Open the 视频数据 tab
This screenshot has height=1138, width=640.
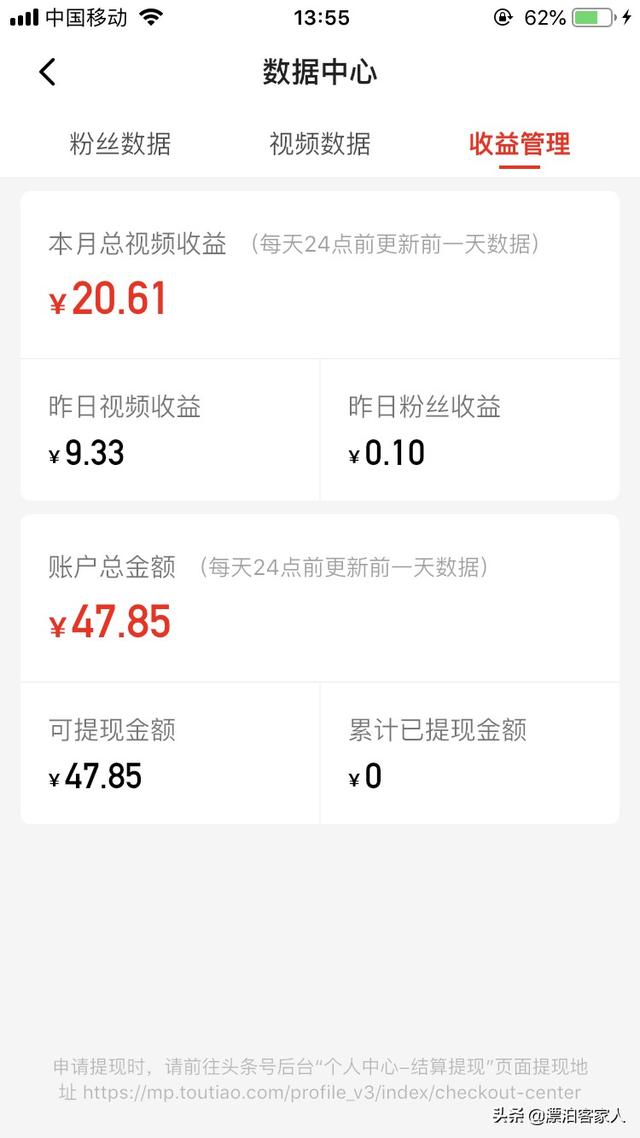pyautogui.click(x=320, y=143)
